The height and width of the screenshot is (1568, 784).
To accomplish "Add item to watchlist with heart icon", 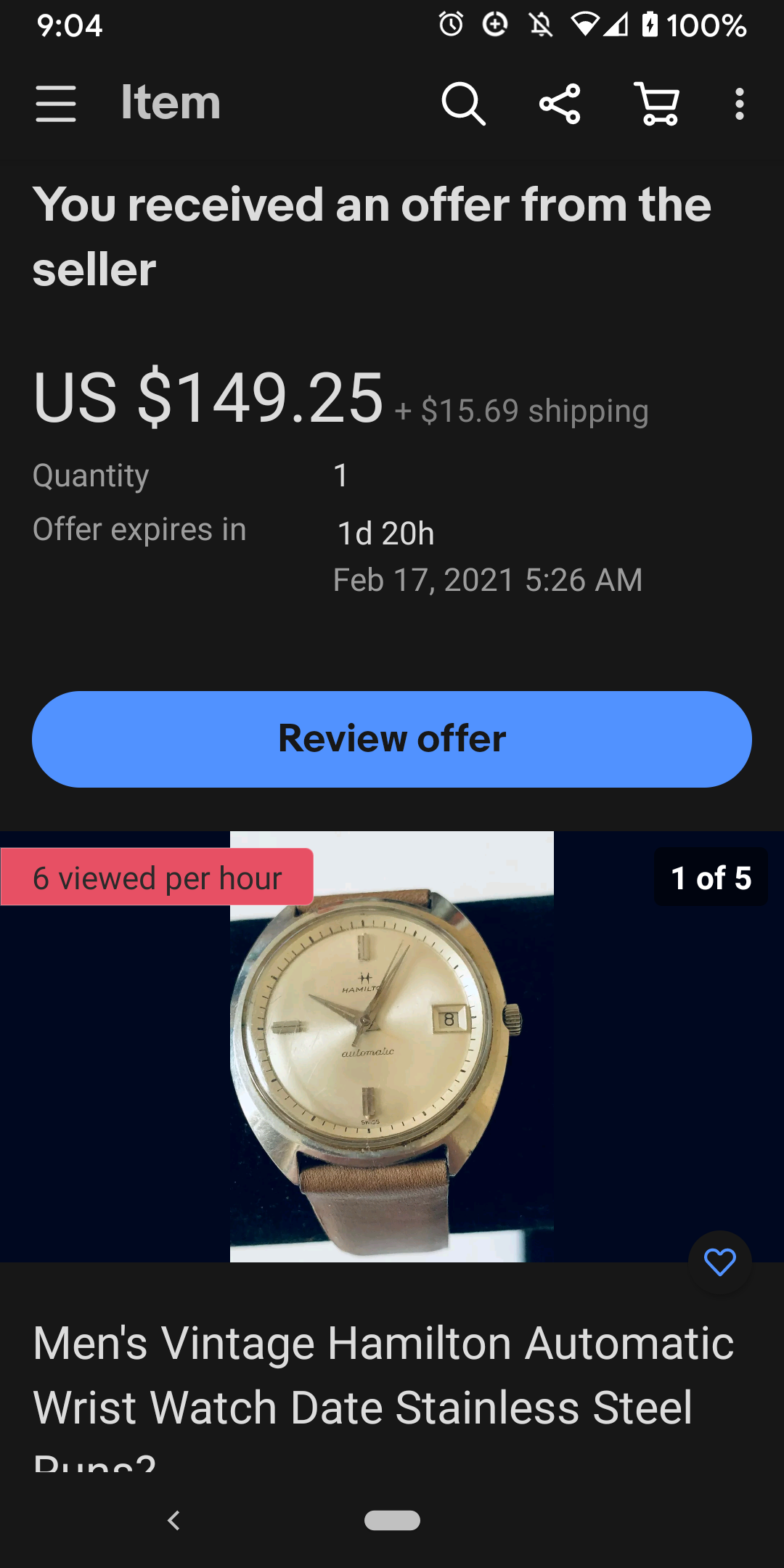I will tap(719, 1262).
